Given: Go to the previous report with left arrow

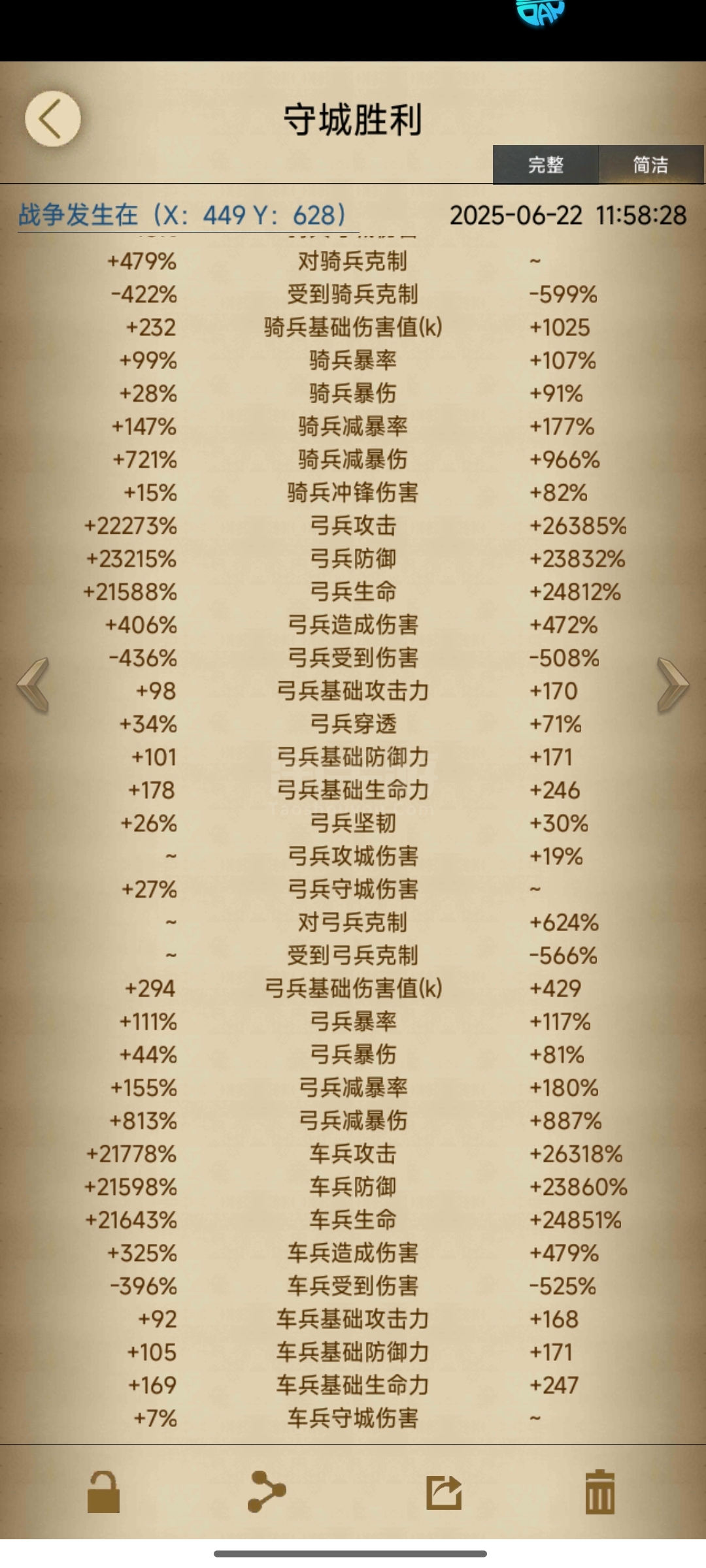Looking at the screenshot, I should pos(33,685).
